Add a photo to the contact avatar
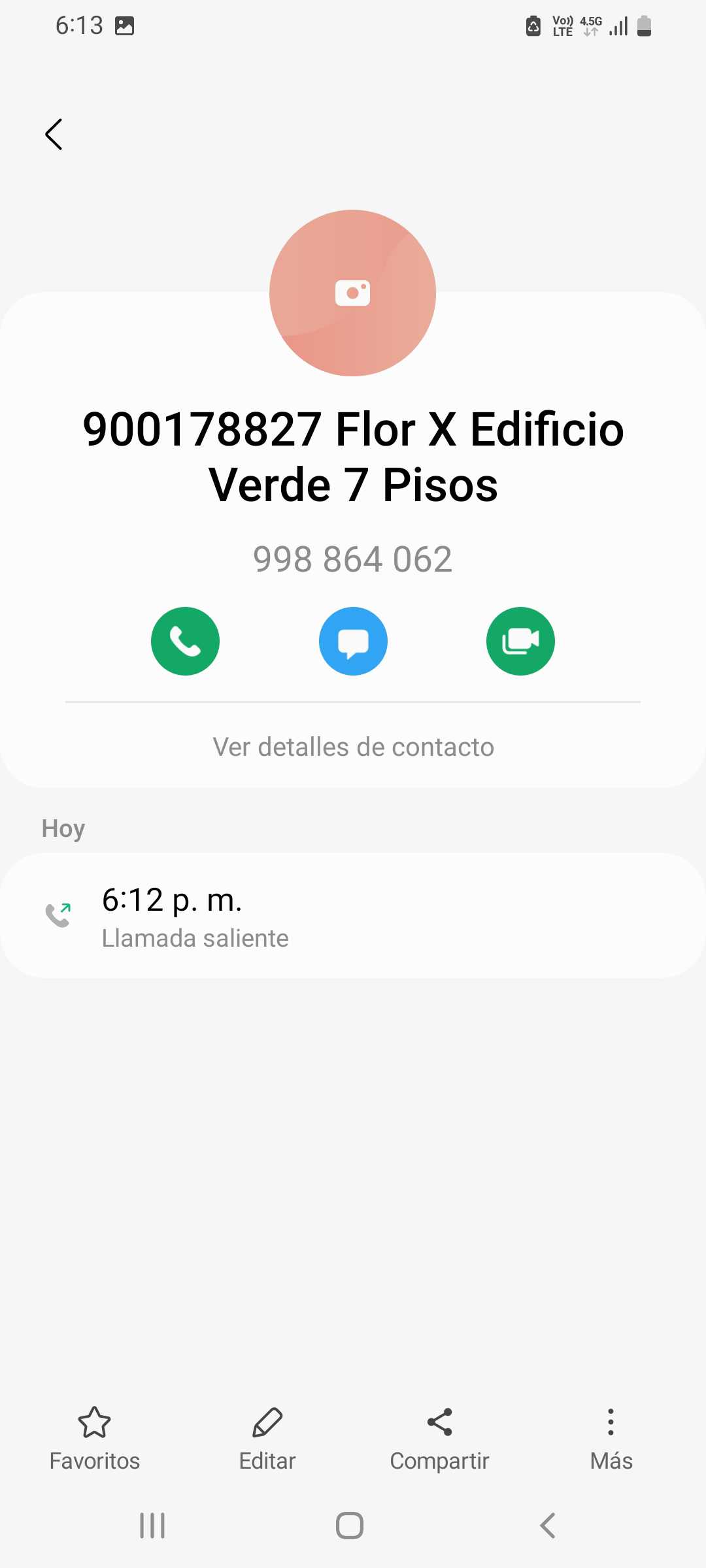706x1568 pixels. 352,293
